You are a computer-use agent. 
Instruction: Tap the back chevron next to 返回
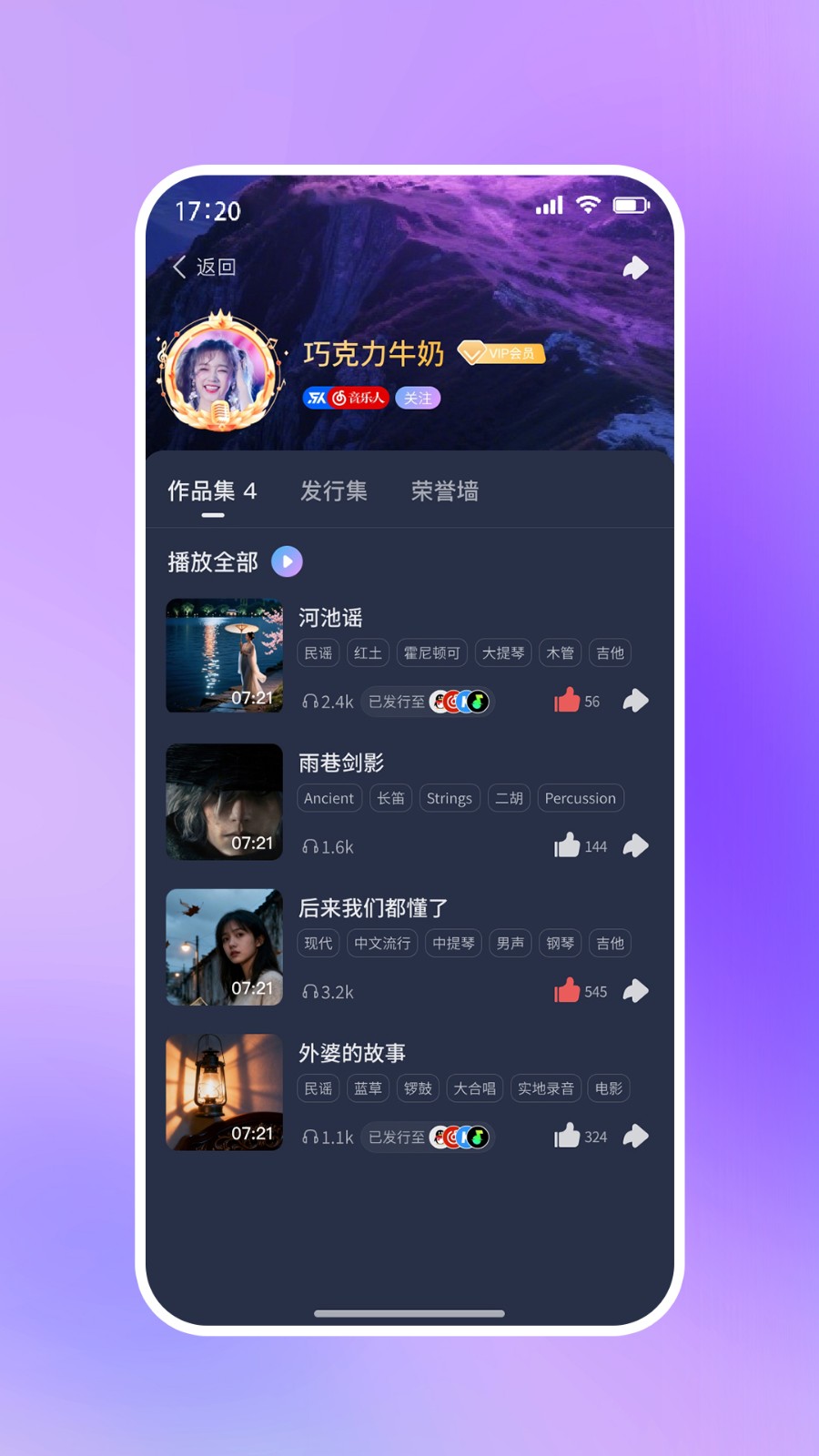pyautogui.click(x=178, y=267)
